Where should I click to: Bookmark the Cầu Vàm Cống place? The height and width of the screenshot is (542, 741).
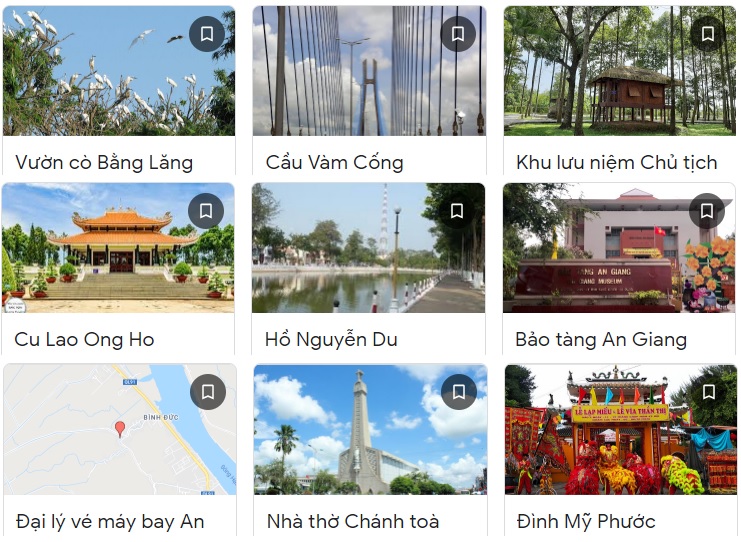(457, 34)
